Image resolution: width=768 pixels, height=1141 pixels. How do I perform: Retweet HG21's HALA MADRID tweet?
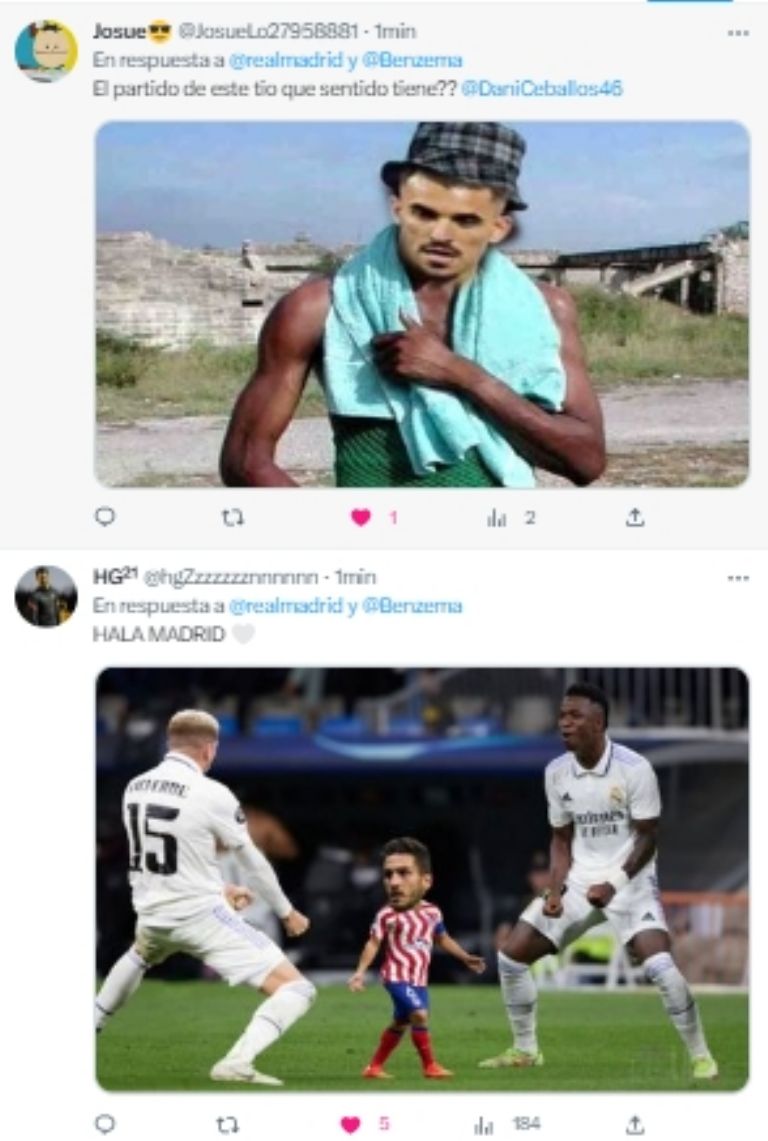point(229,1124)
